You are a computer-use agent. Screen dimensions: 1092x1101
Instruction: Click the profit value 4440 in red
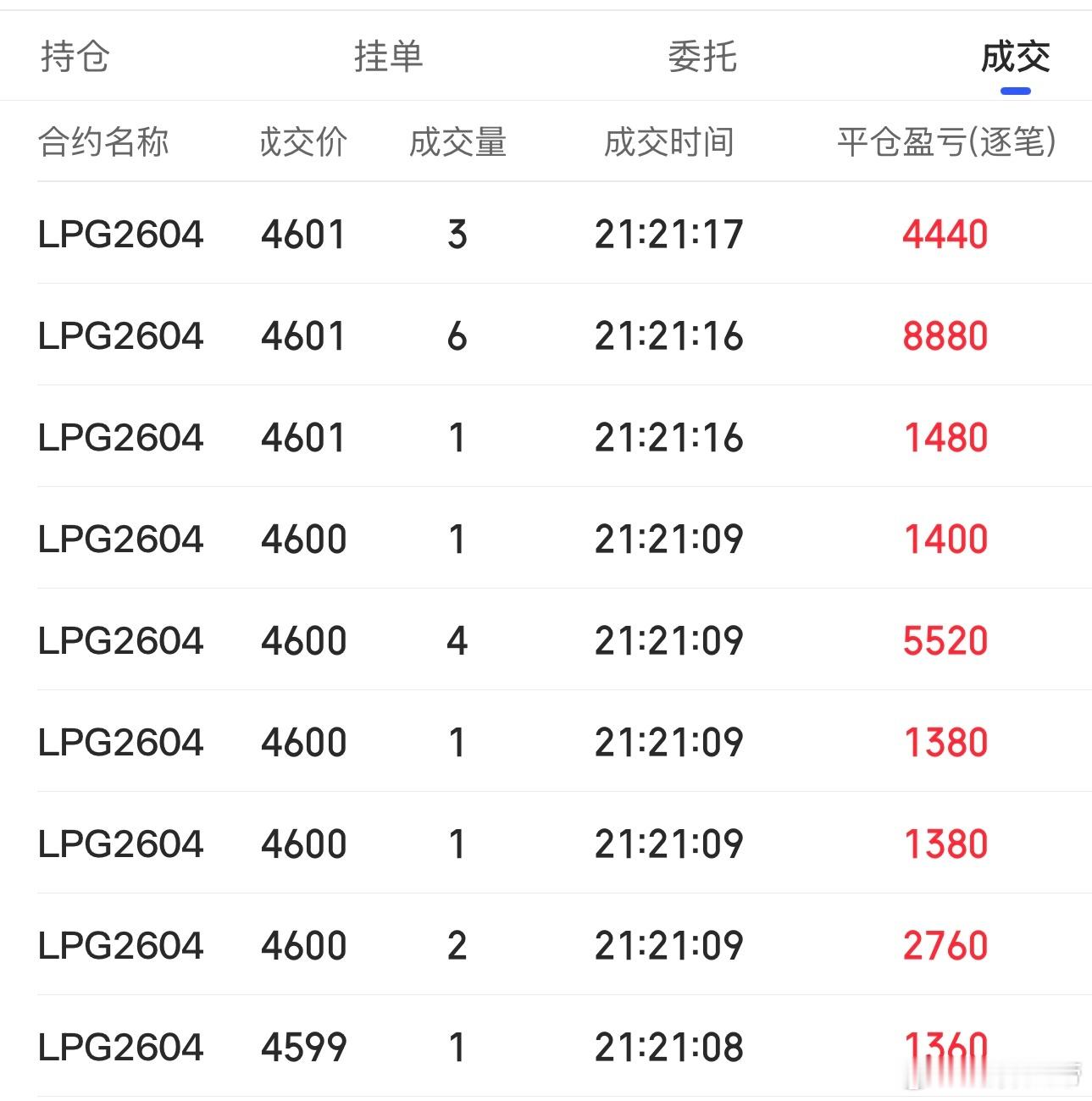tap(946, 235)
